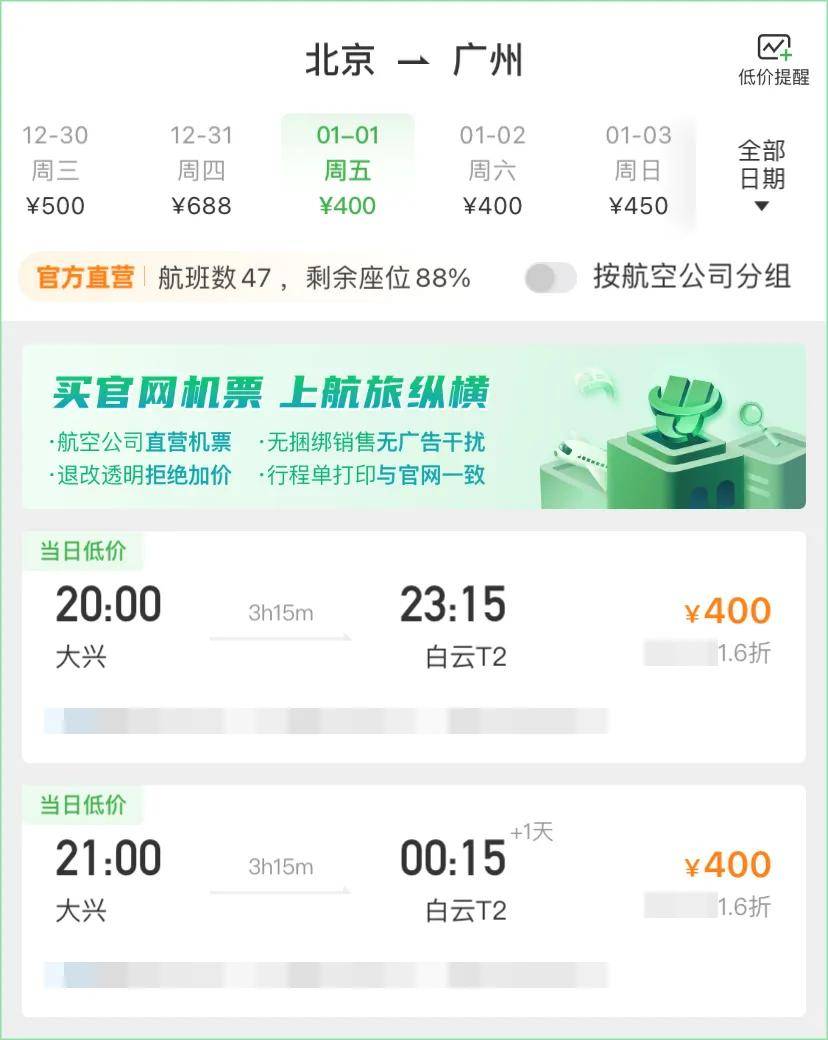Open the 低价提醒 price alert

tap(773, 60)
